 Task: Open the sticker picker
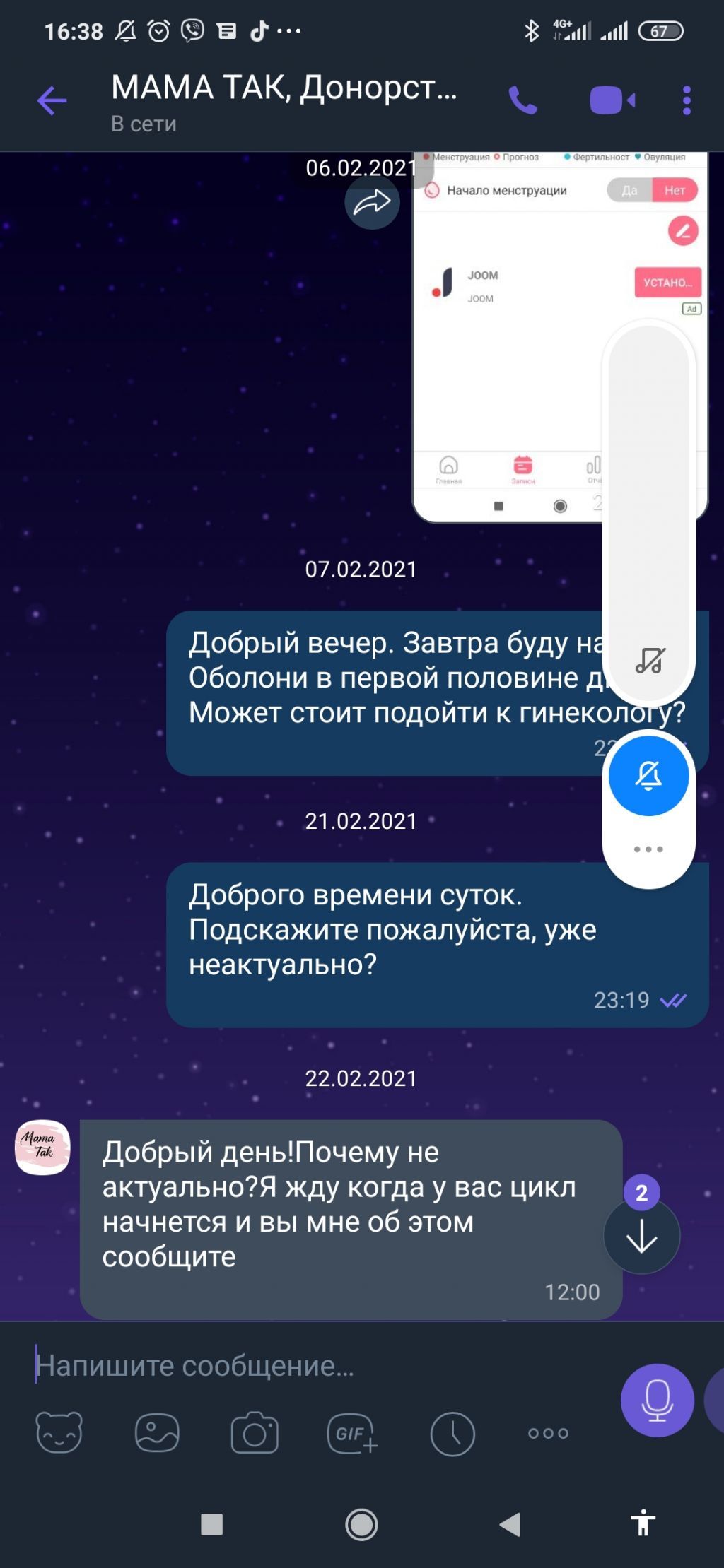point(59,1432)
